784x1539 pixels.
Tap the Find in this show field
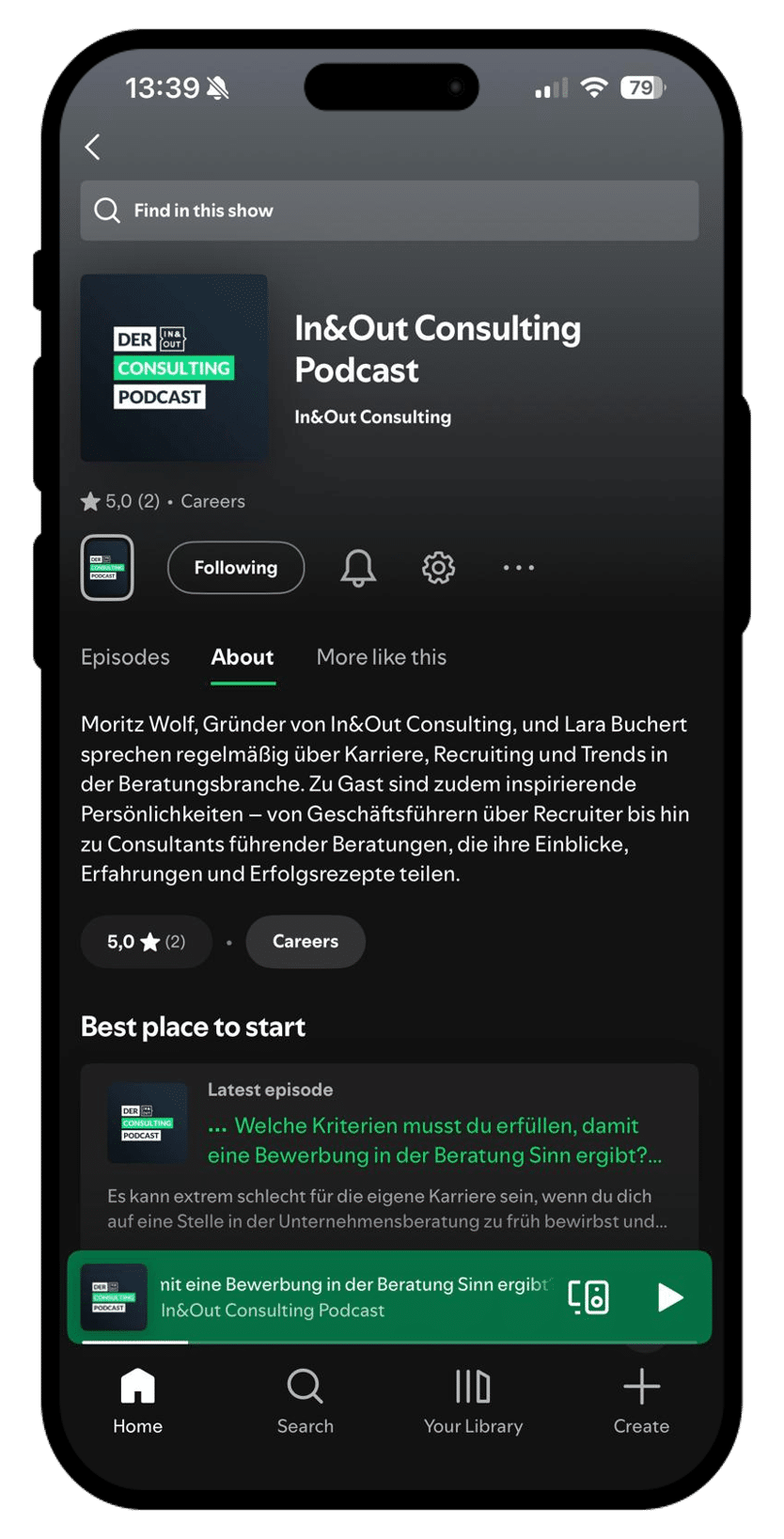tap(389, 211)
